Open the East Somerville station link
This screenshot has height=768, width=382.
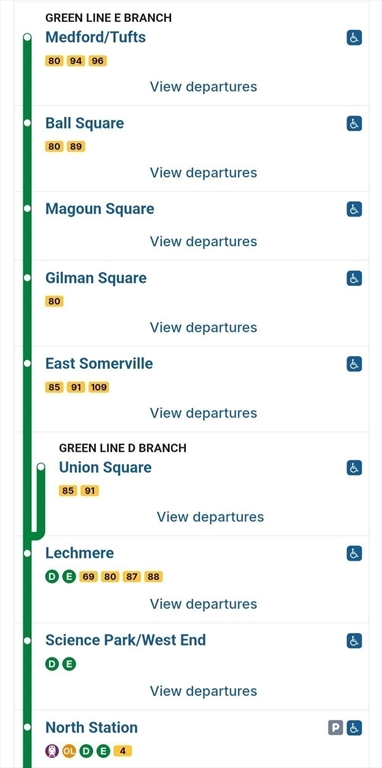tap(99, 363)
